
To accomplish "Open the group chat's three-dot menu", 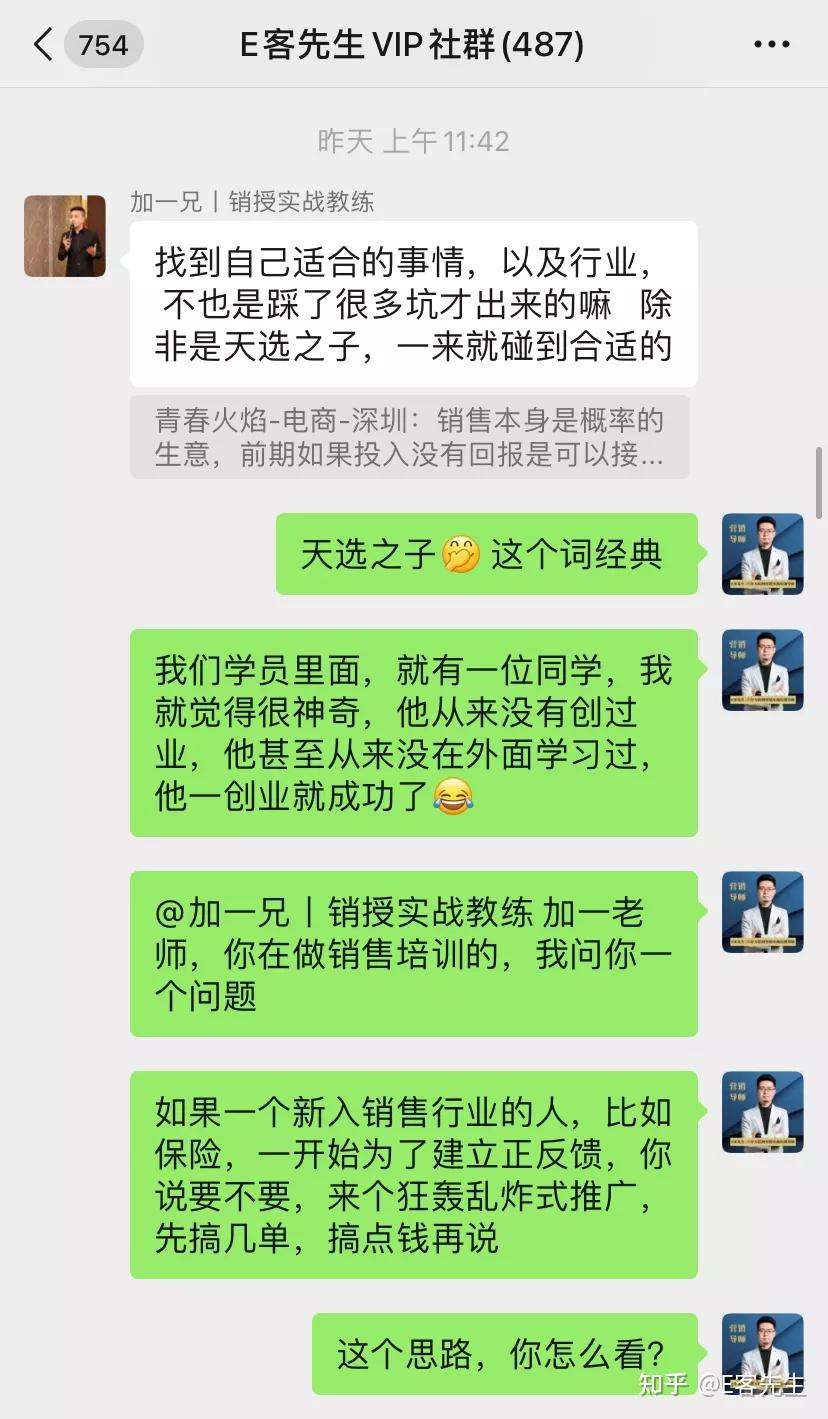I will tap(771, 45).
